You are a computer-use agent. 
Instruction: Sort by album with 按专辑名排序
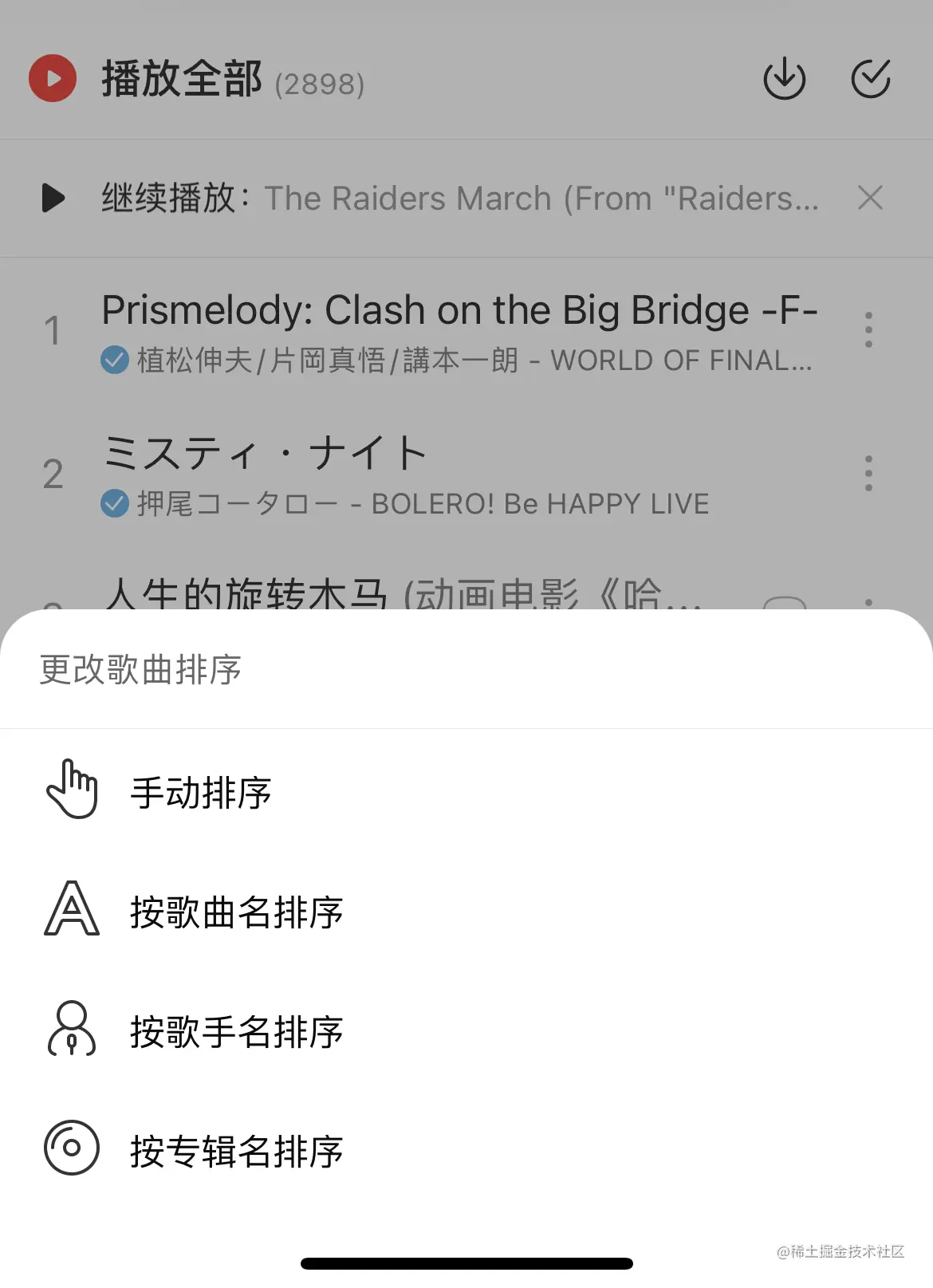(x=236, y=1151)
